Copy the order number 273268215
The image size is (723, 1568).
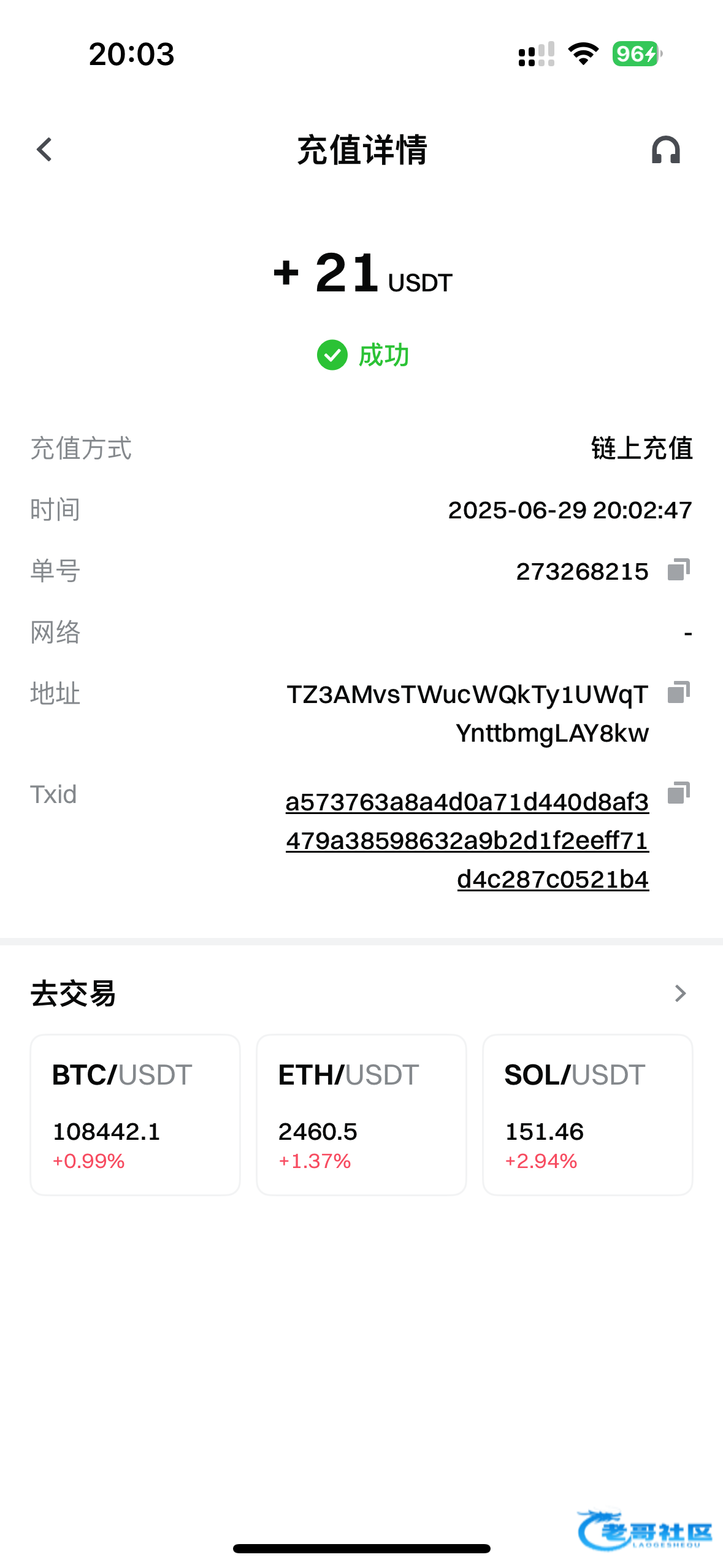679,569
